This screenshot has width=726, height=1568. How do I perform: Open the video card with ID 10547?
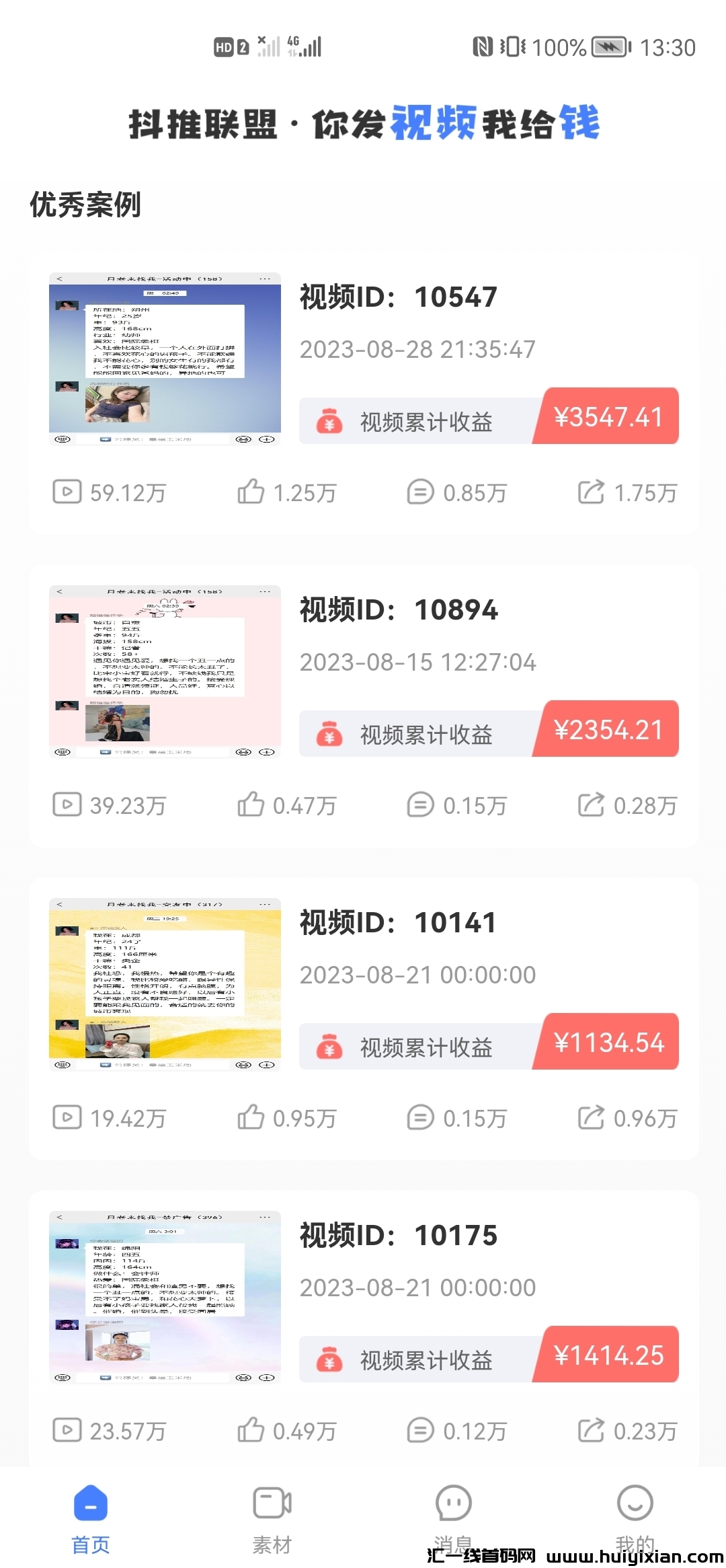click(363, 394)
